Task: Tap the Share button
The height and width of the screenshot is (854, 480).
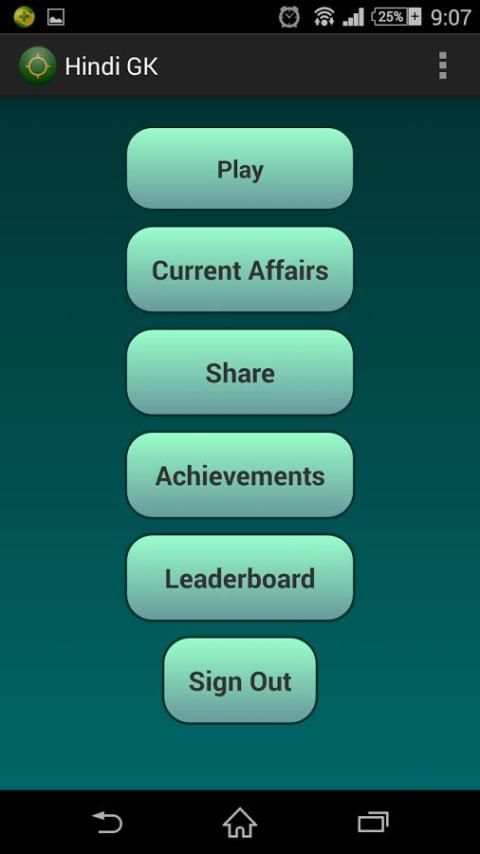Action: click(240, 373)
